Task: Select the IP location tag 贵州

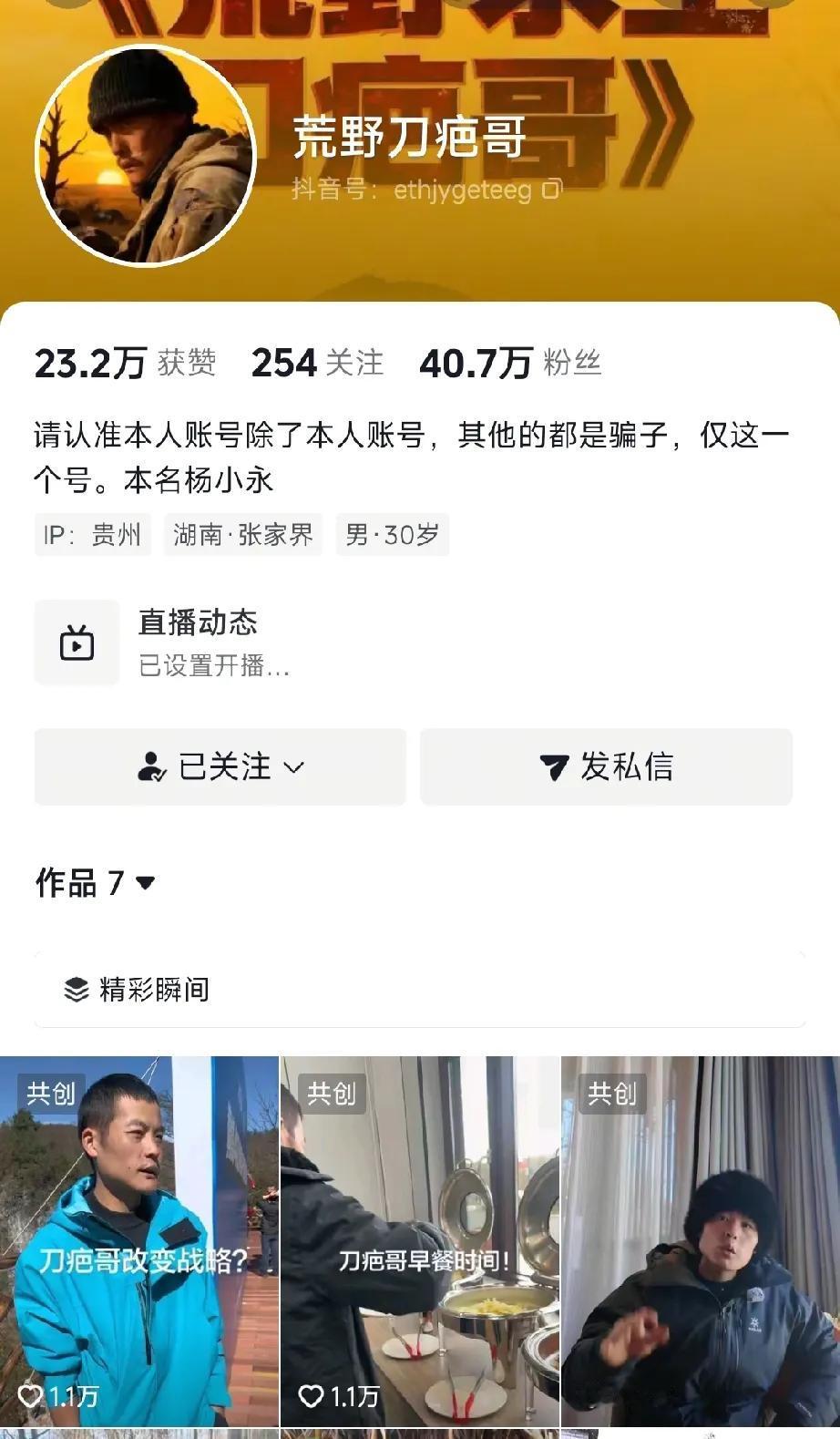Action: click(x=91, y=535)
